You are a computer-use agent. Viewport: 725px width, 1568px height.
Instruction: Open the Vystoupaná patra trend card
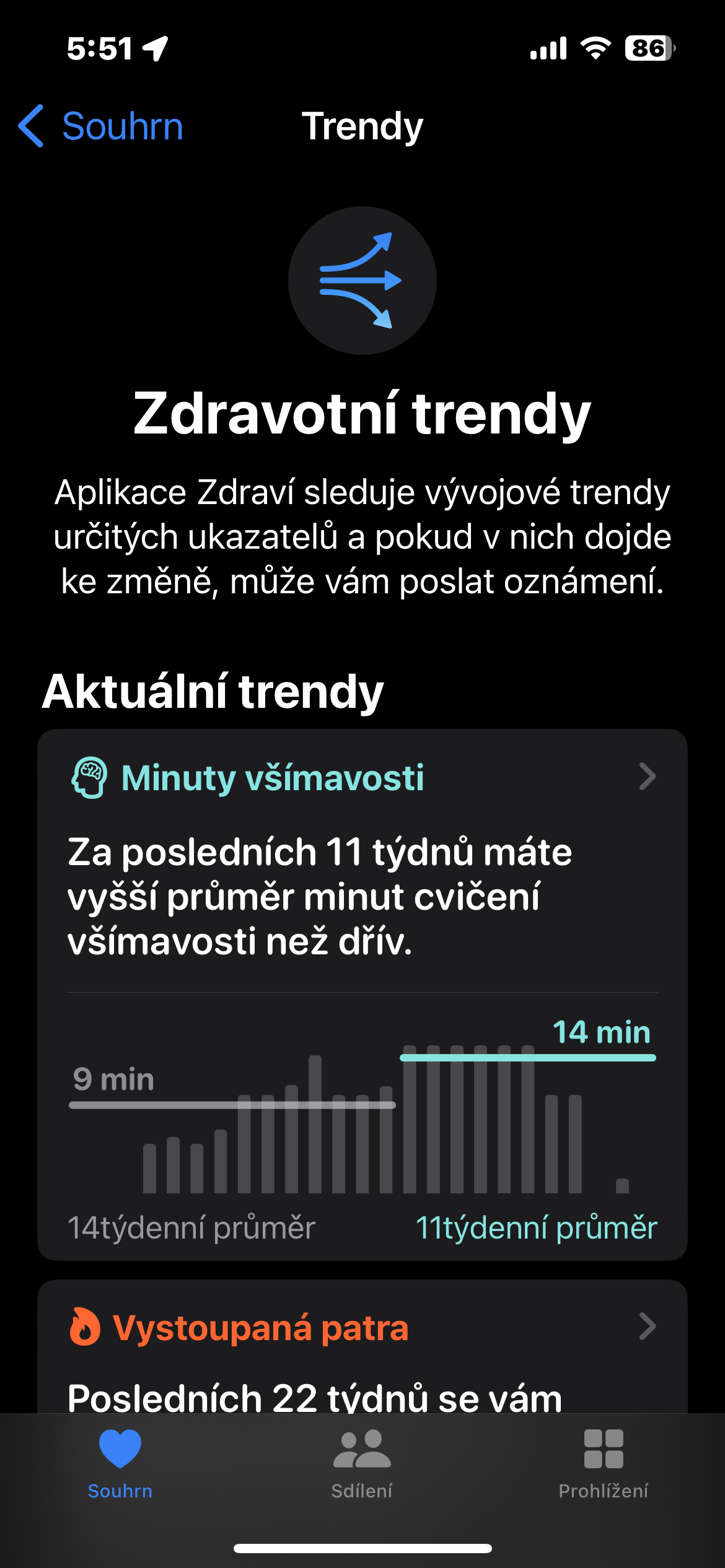[x=362, y=1328]
